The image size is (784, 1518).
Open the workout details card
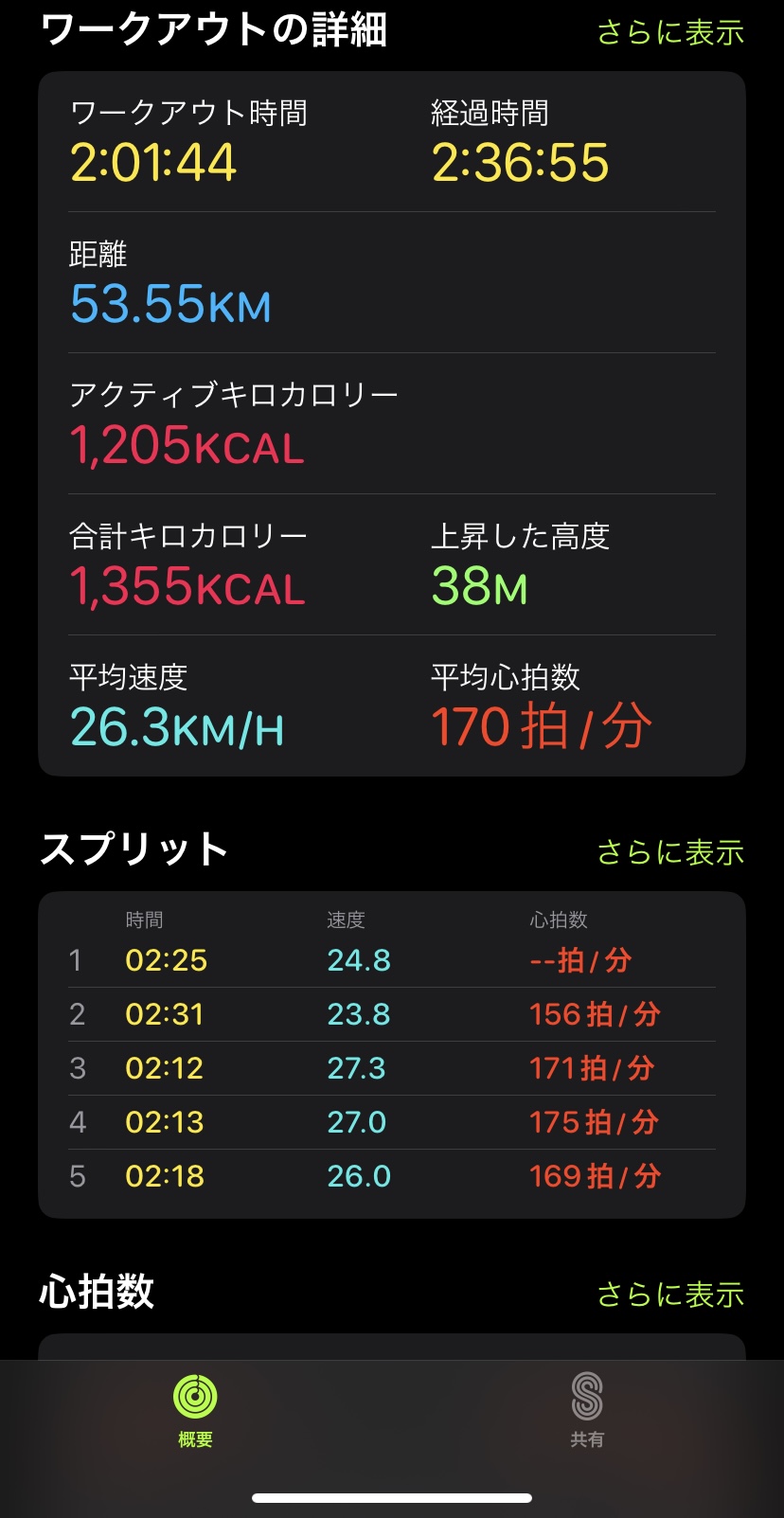392,423
